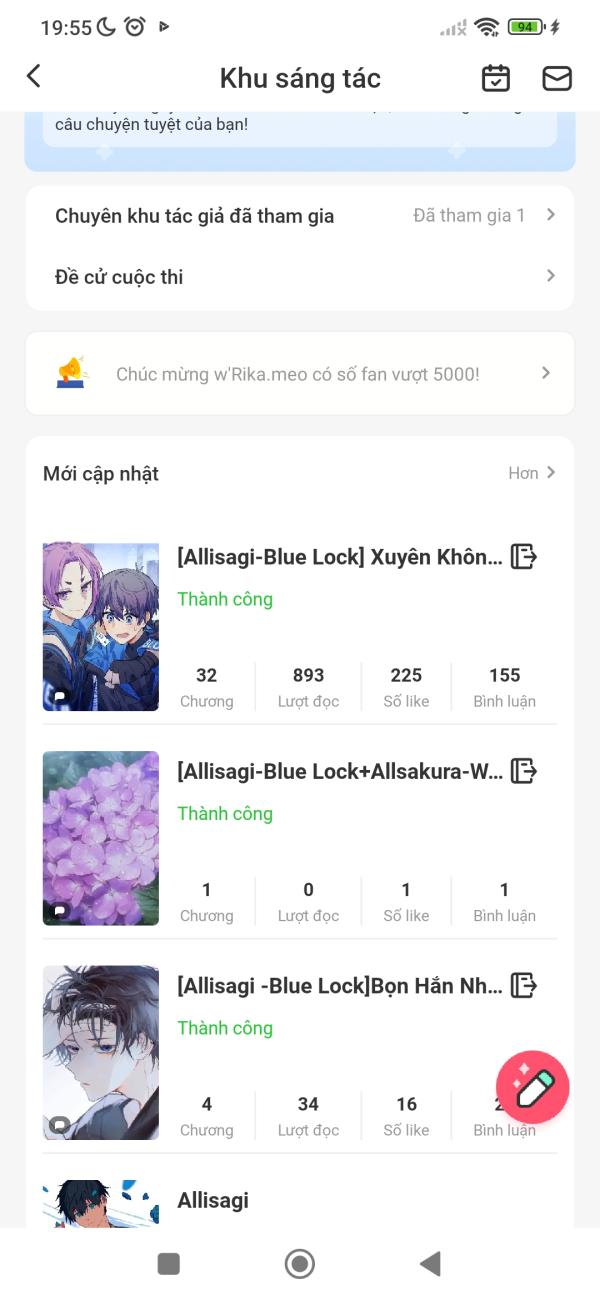
Task: Tap export icon beside the Xuyên Khôn... story
Action: (524, 557)
